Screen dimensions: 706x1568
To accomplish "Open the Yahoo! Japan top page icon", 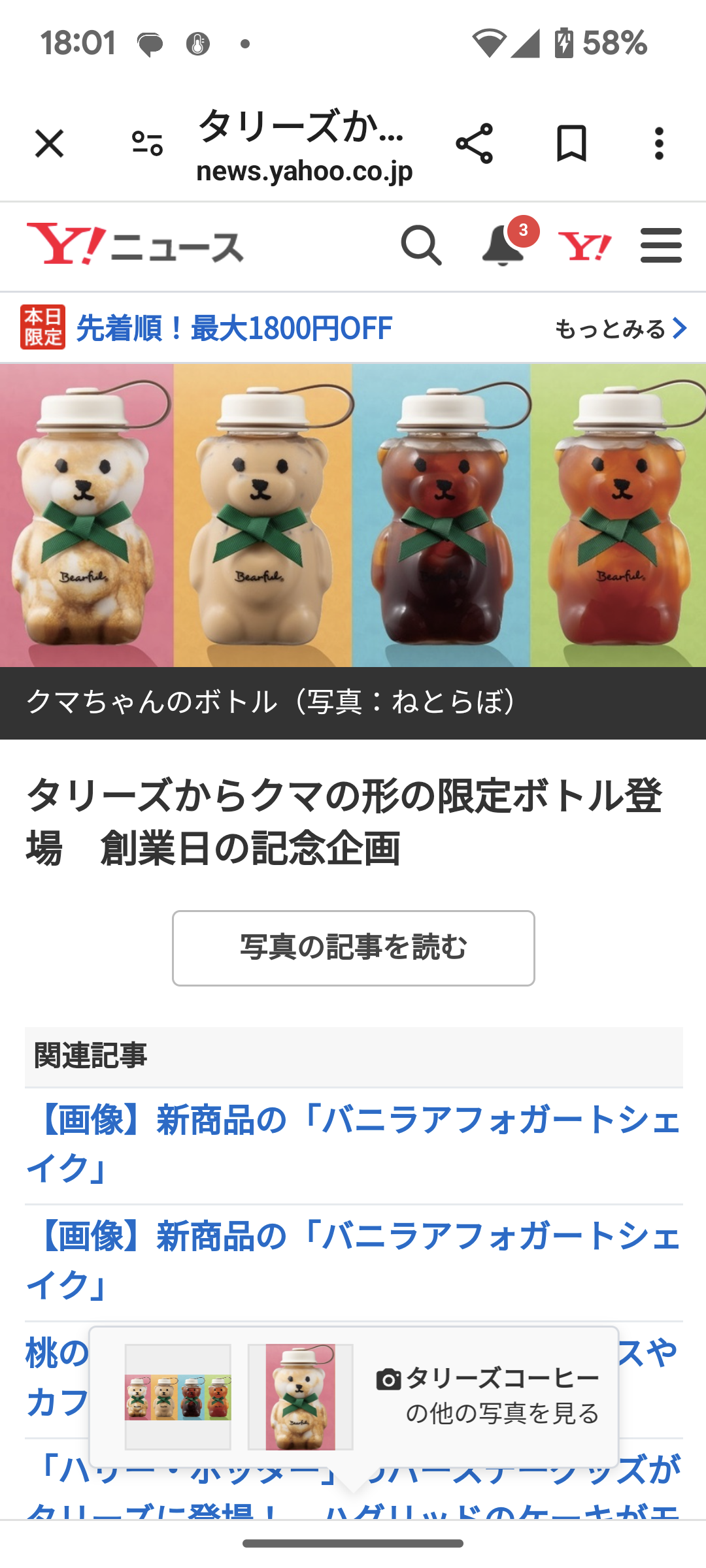I will [584, 246].
